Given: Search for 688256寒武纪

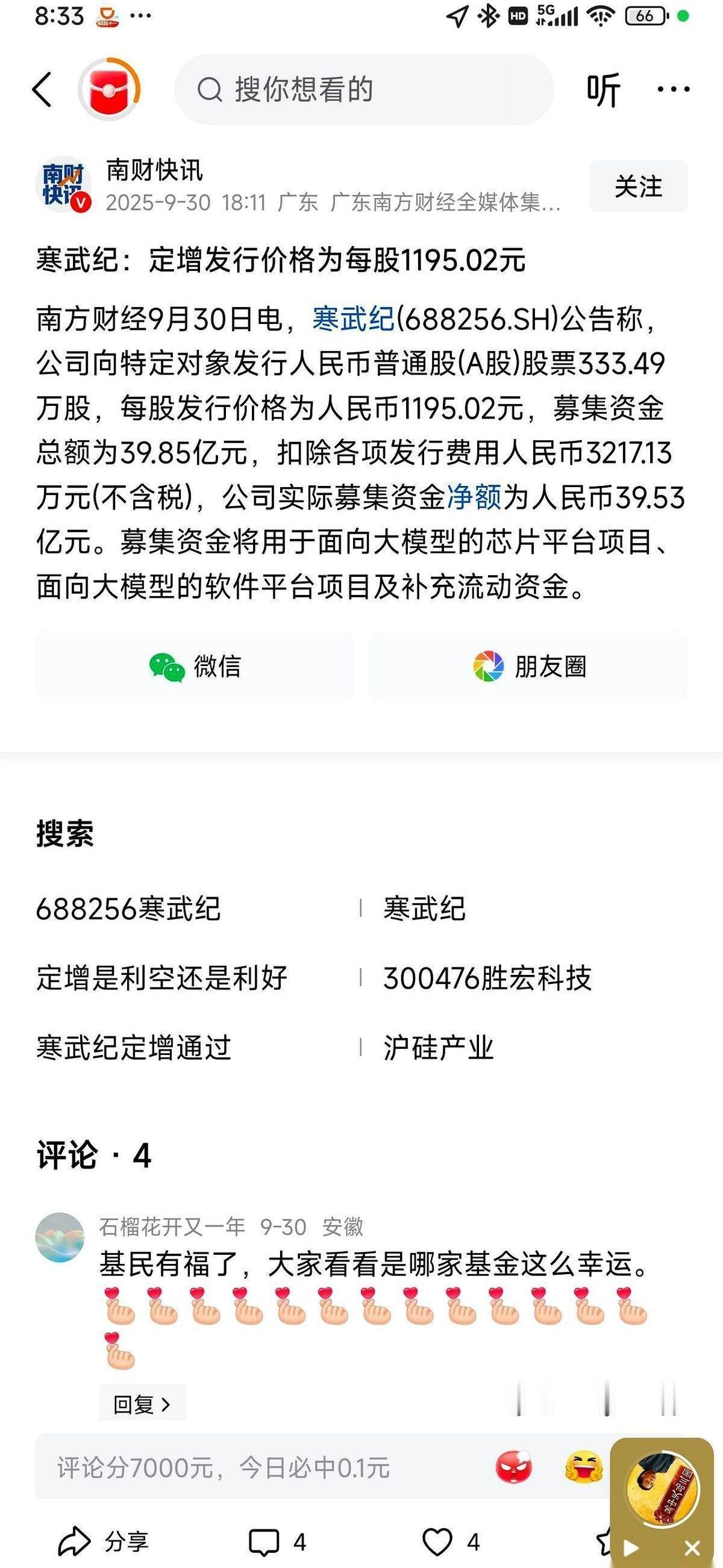Looking at the screenshot, I should [128, 909].
